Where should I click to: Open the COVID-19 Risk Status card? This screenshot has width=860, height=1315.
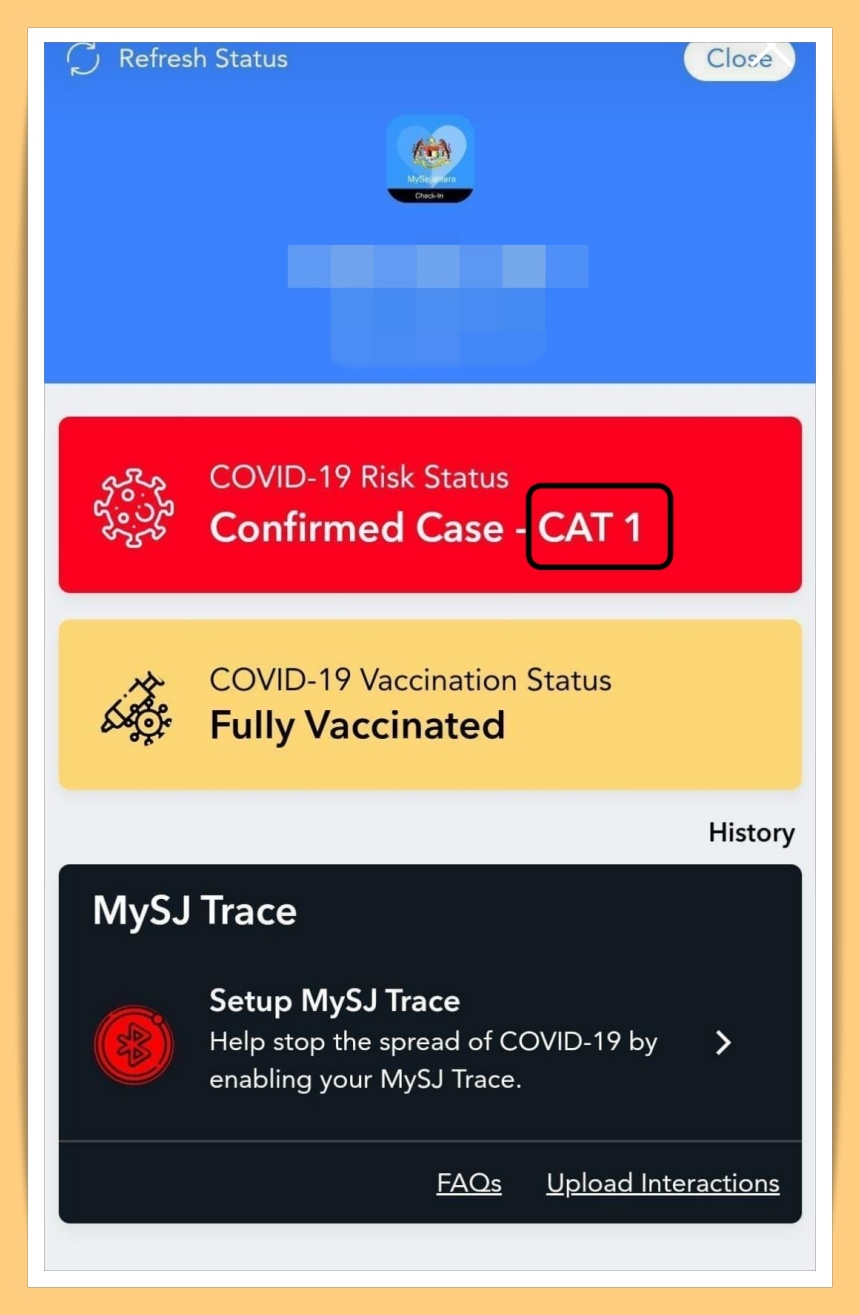click(x=430, y=505)
